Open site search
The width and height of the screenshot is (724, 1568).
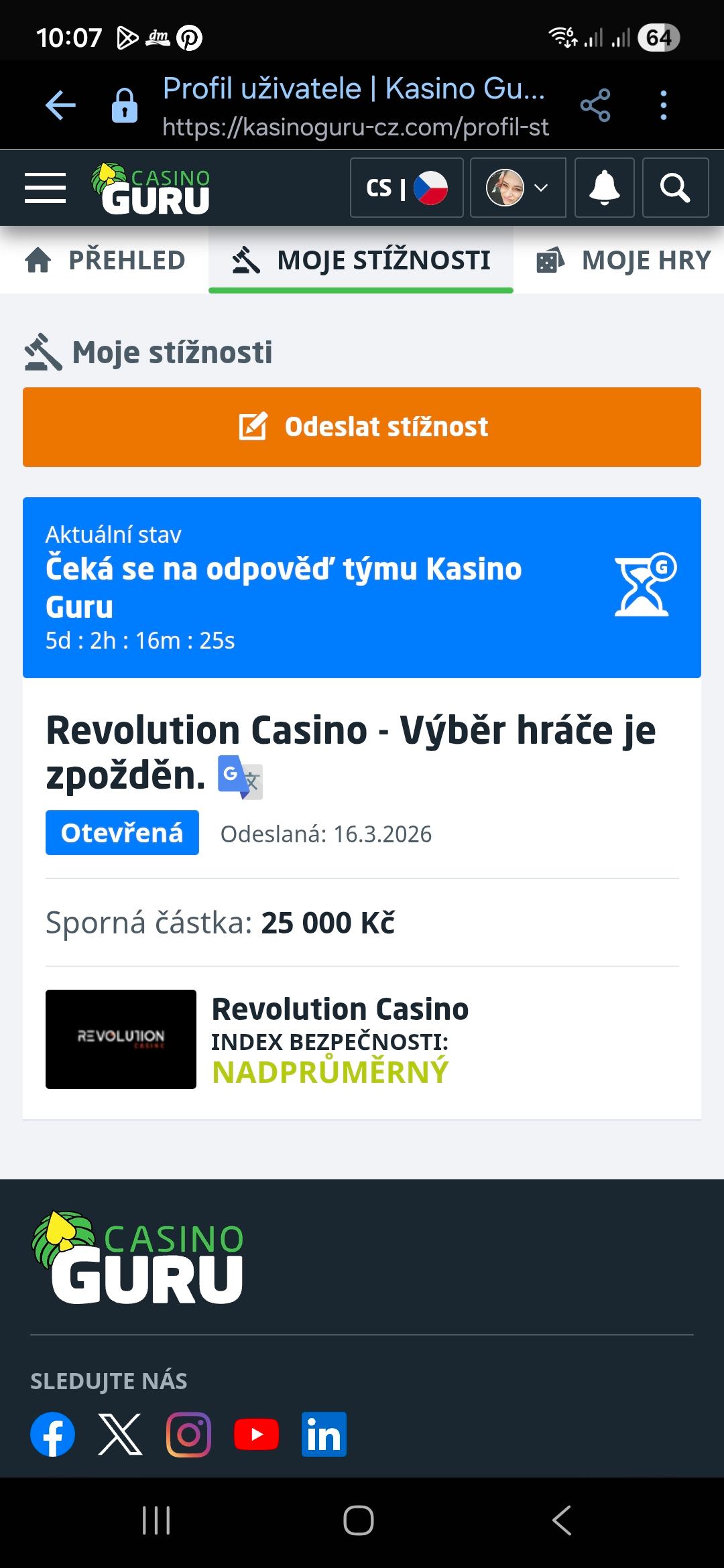[674, 188]
